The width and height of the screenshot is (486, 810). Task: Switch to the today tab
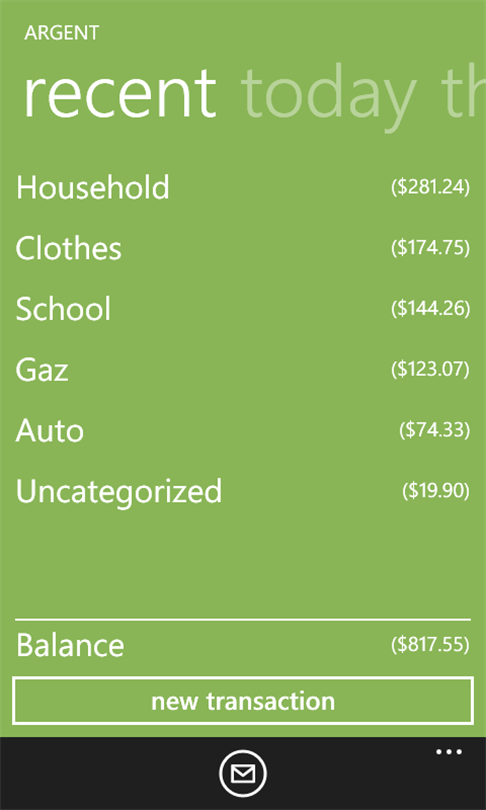click(329, 94)
